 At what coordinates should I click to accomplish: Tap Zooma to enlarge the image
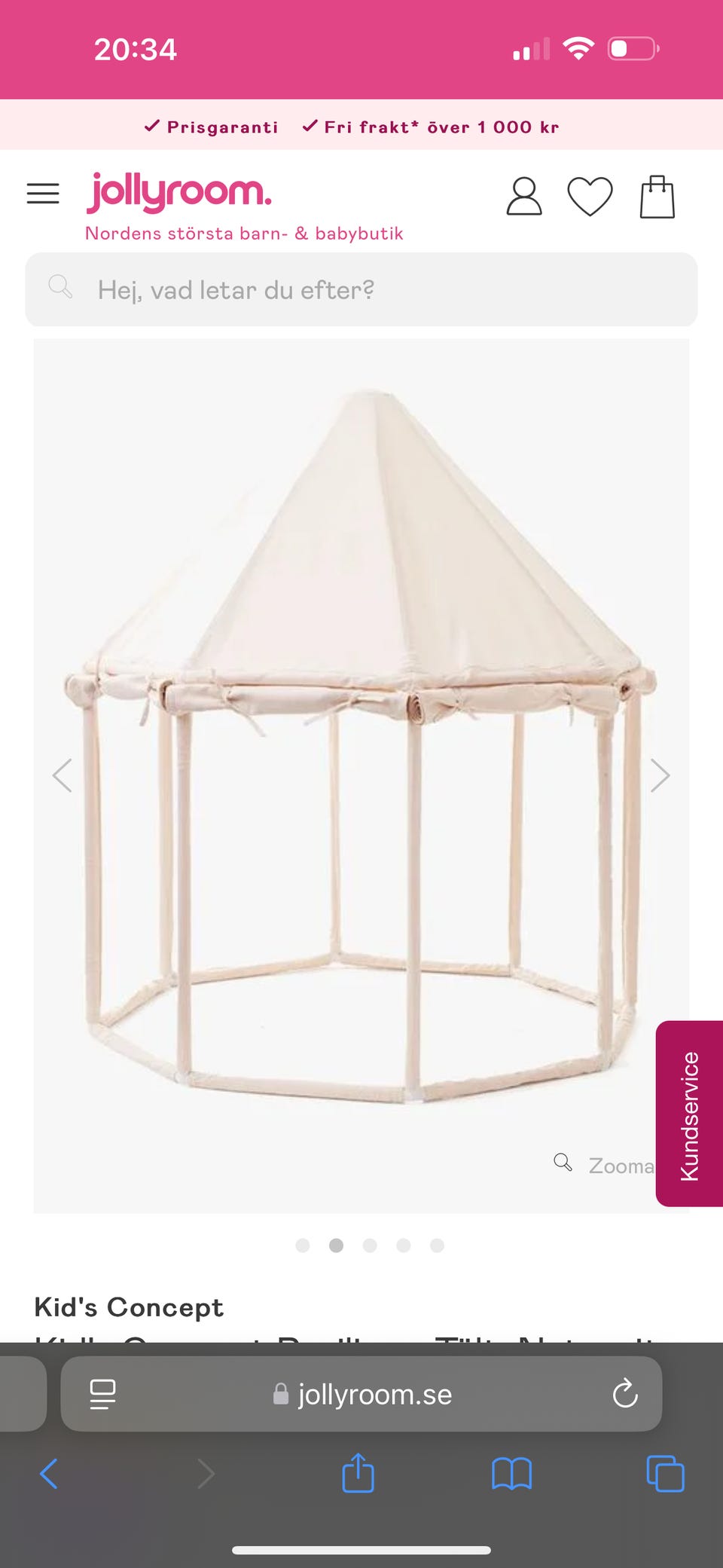click(x=606, y=1165)
